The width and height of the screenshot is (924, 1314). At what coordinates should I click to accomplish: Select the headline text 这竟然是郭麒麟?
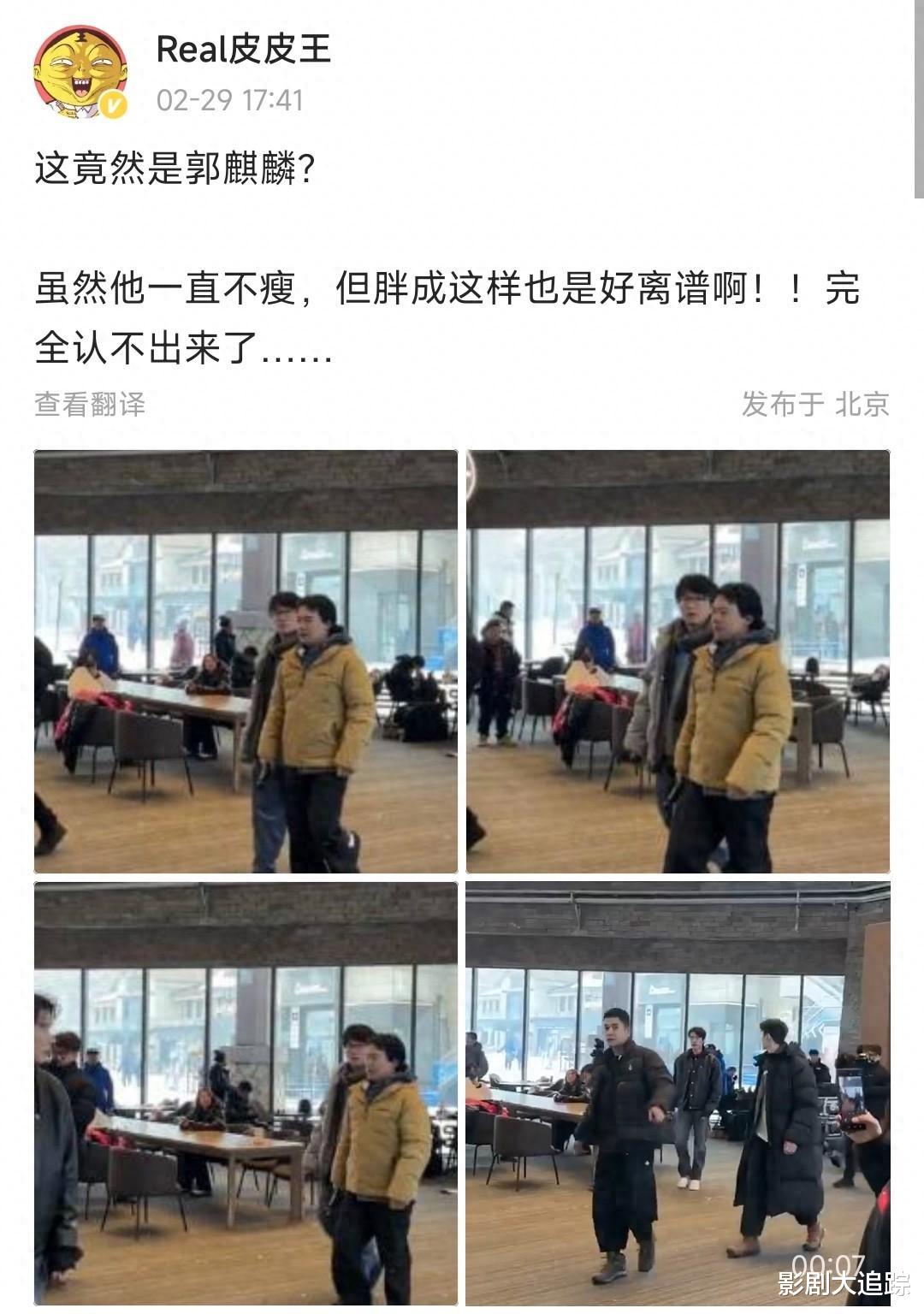point(171,169)
